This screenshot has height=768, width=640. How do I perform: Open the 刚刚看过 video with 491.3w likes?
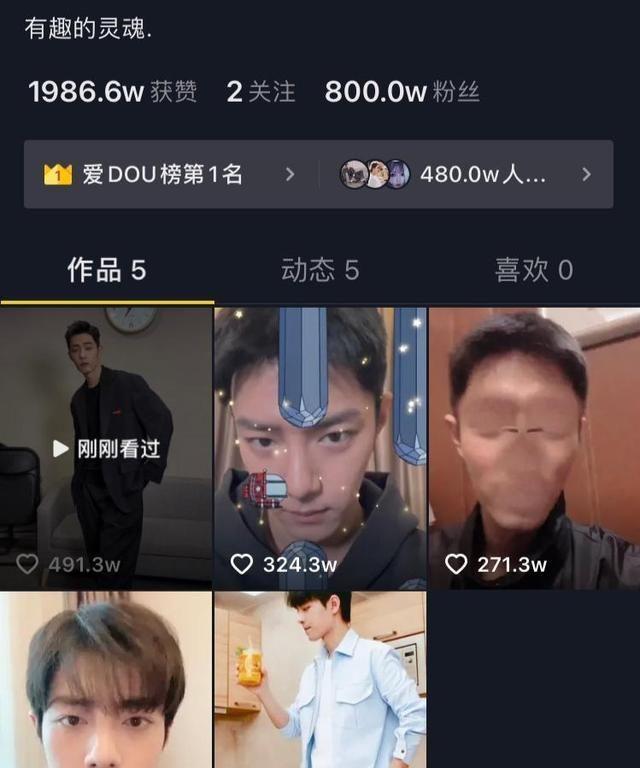coord(106,448)
